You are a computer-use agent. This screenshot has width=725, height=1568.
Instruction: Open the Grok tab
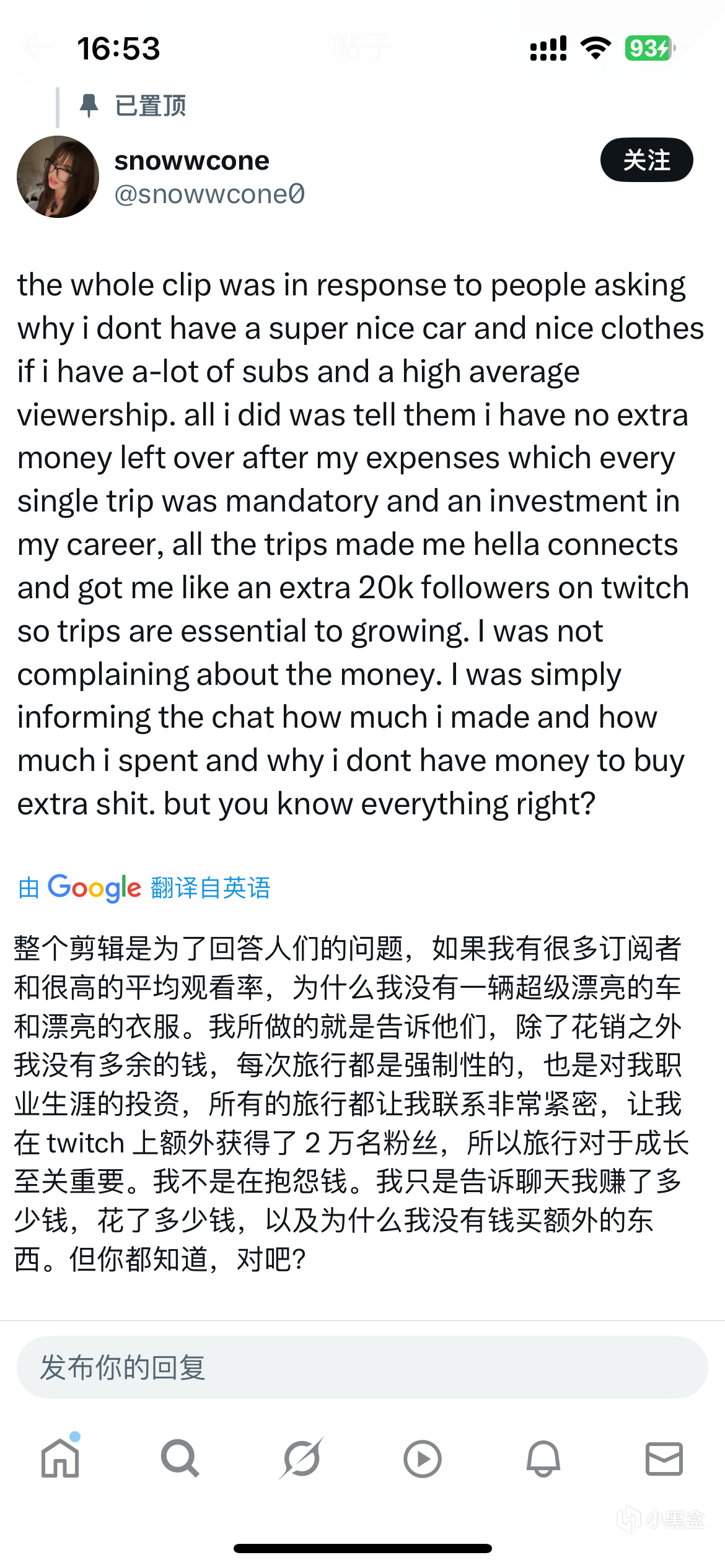pos(301,1459)
